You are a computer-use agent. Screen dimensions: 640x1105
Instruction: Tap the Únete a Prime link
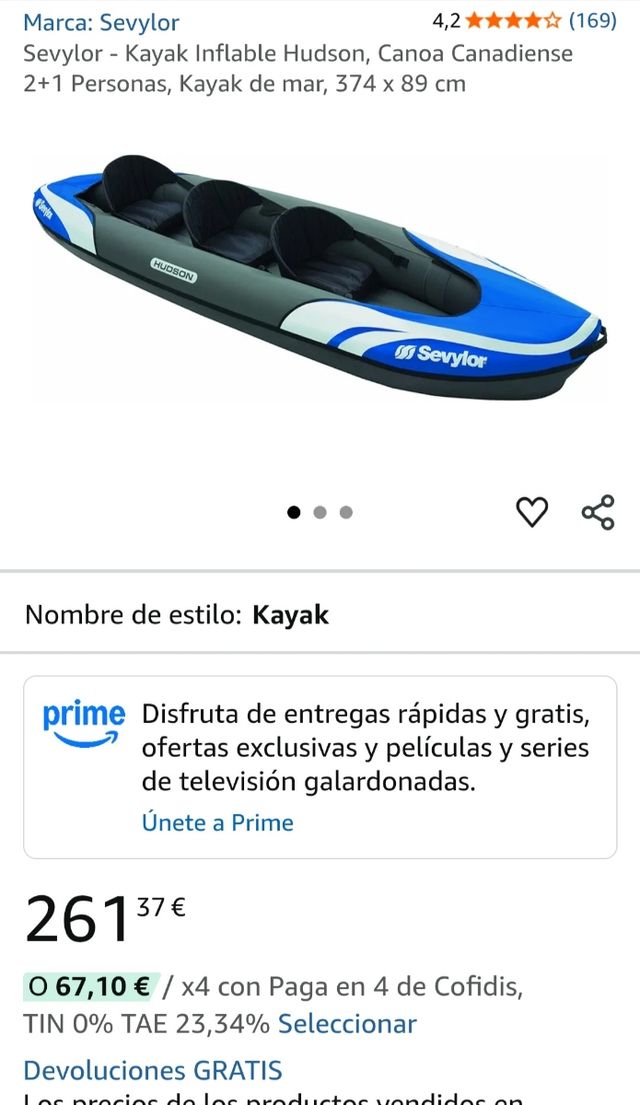coord(217,823)
